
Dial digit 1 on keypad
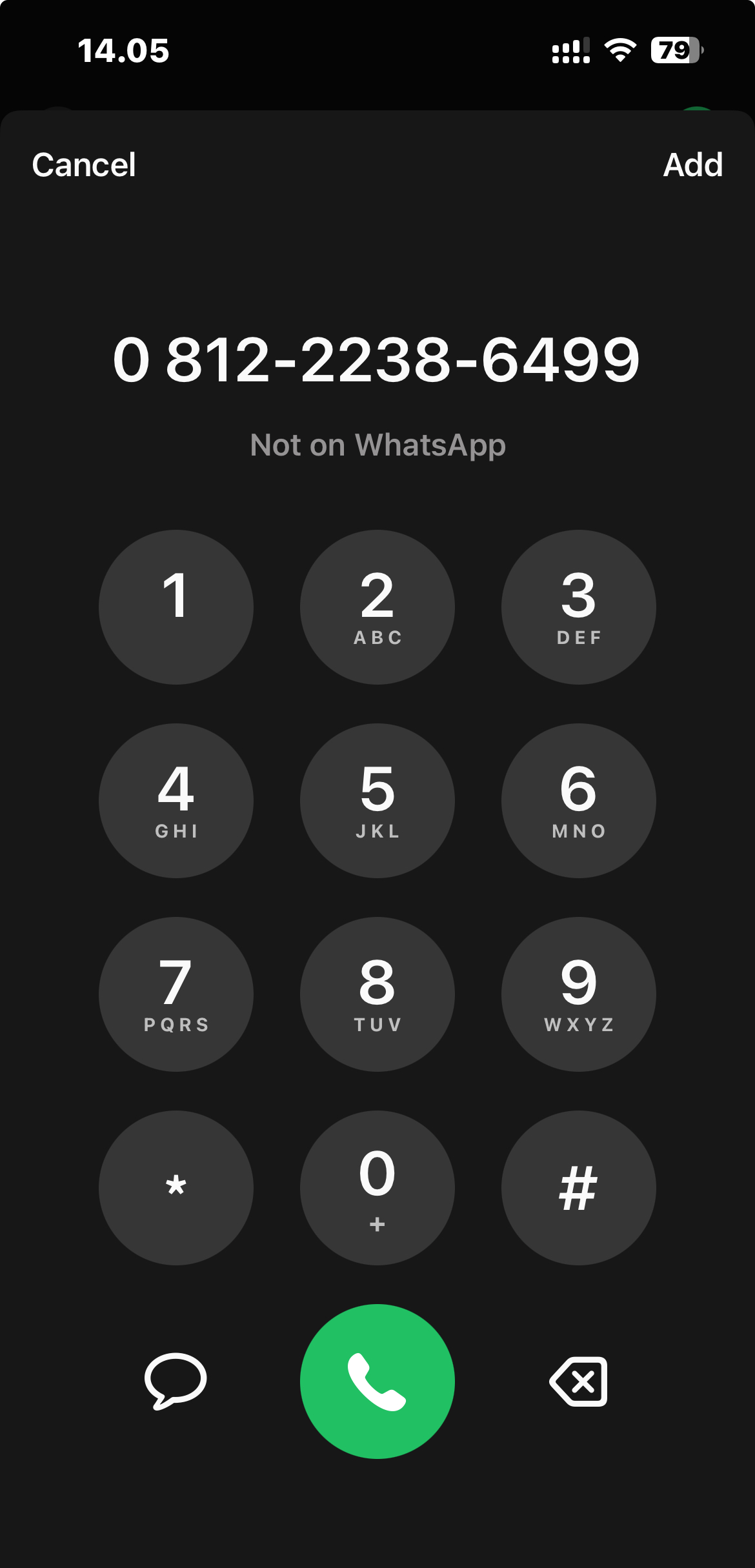176,607
